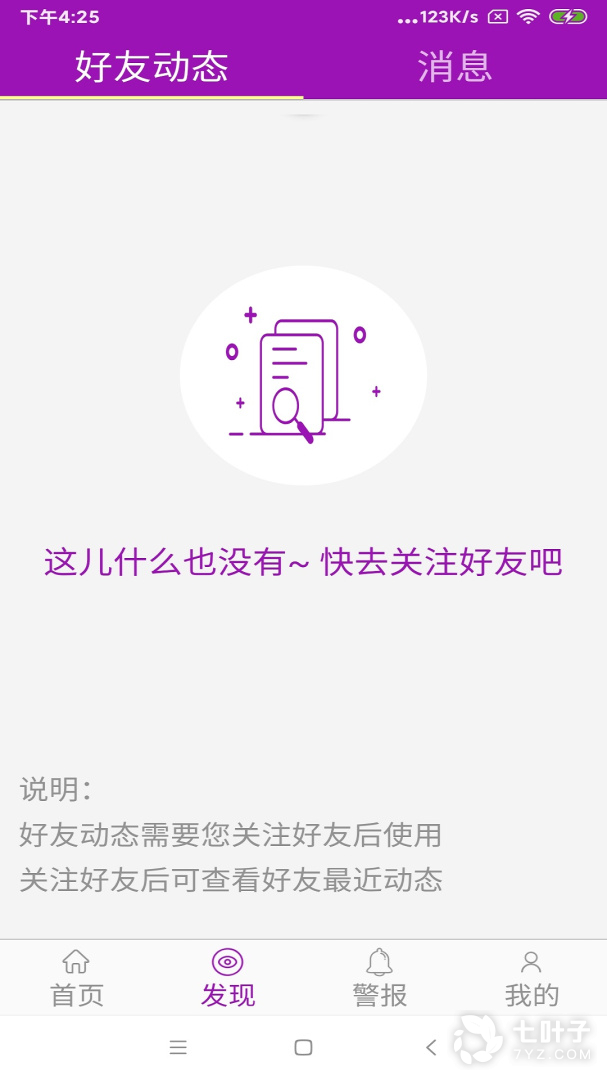Go to the 首页 home tab
Image resolution: width=607 pixels, height=1080 pixels.
pos(76,978)
